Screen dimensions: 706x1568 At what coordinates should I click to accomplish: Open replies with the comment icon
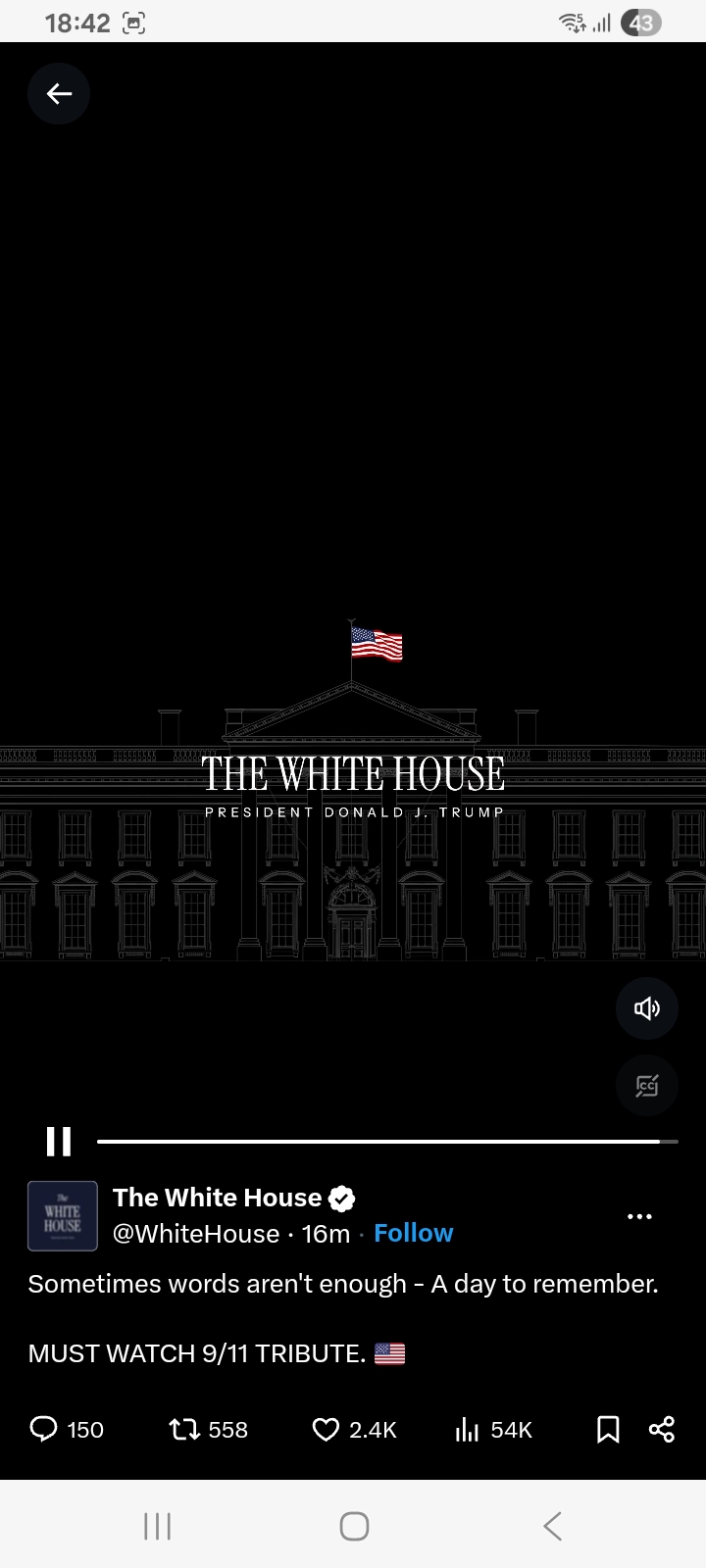[x=44, y=1429]
